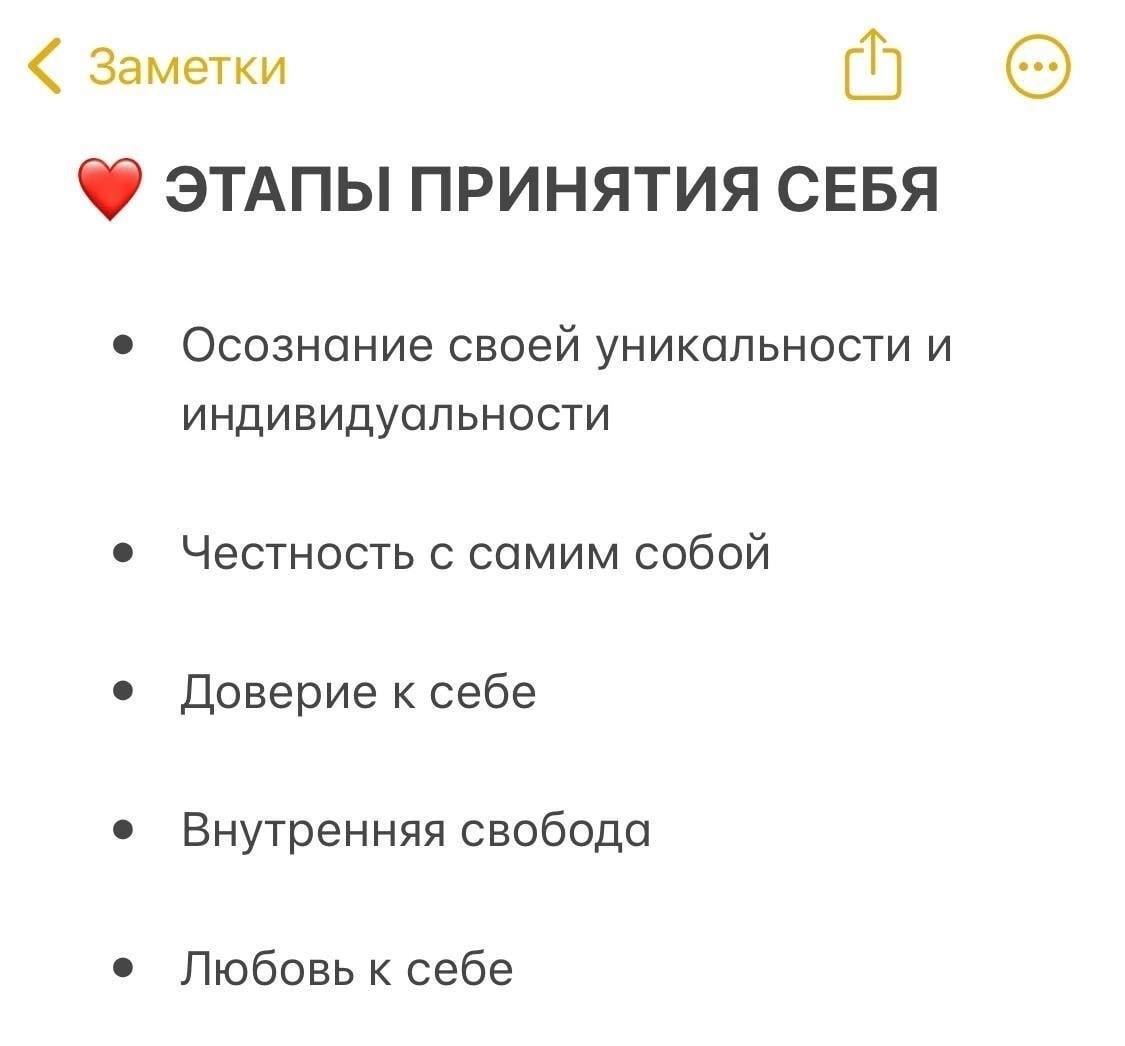Image resolution: width=1125 pixels, height=1046 pixels.
Task: Open the more options menu
Action: click(x=1039, y=67)
